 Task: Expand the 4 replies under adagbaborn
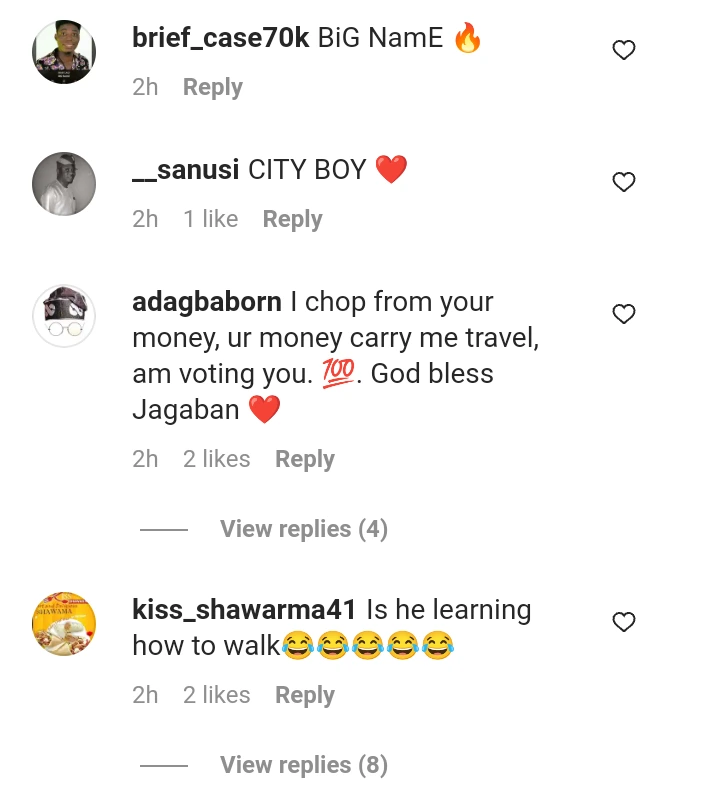(x=303, y=529)
